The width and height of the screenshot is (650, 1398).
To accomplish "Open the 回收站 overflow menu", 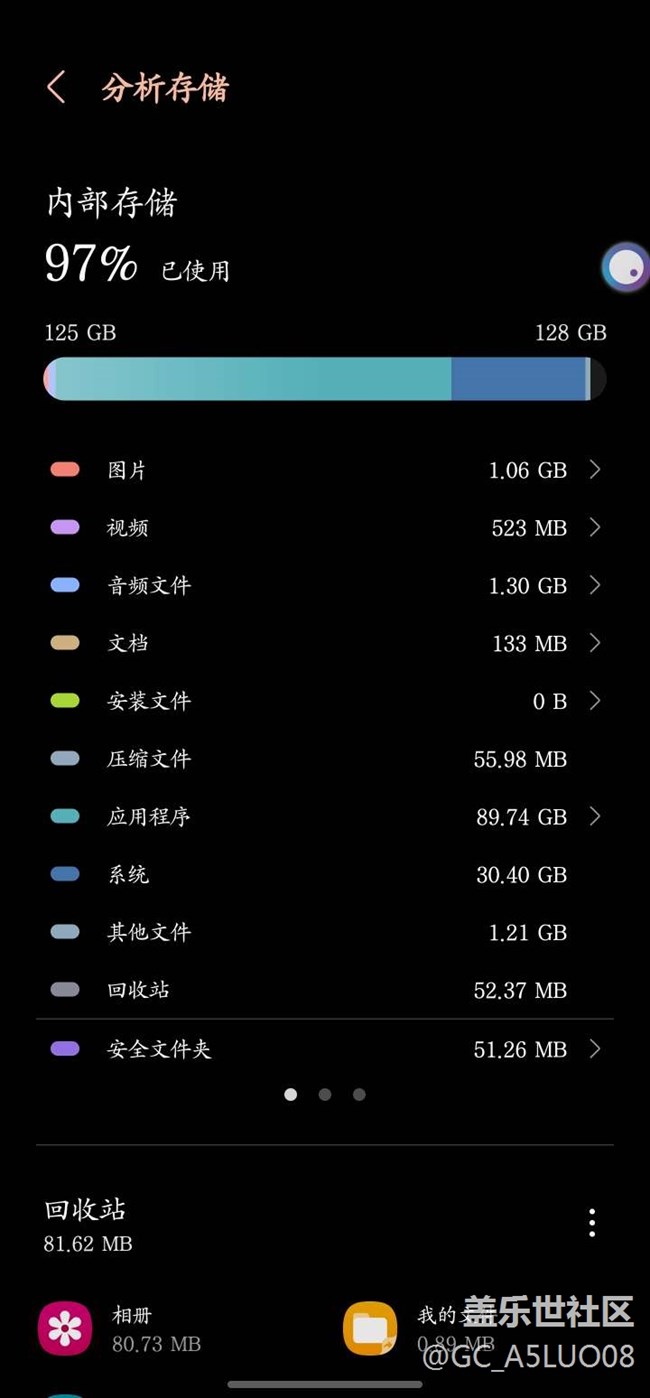I will [x=592, y=1222].
